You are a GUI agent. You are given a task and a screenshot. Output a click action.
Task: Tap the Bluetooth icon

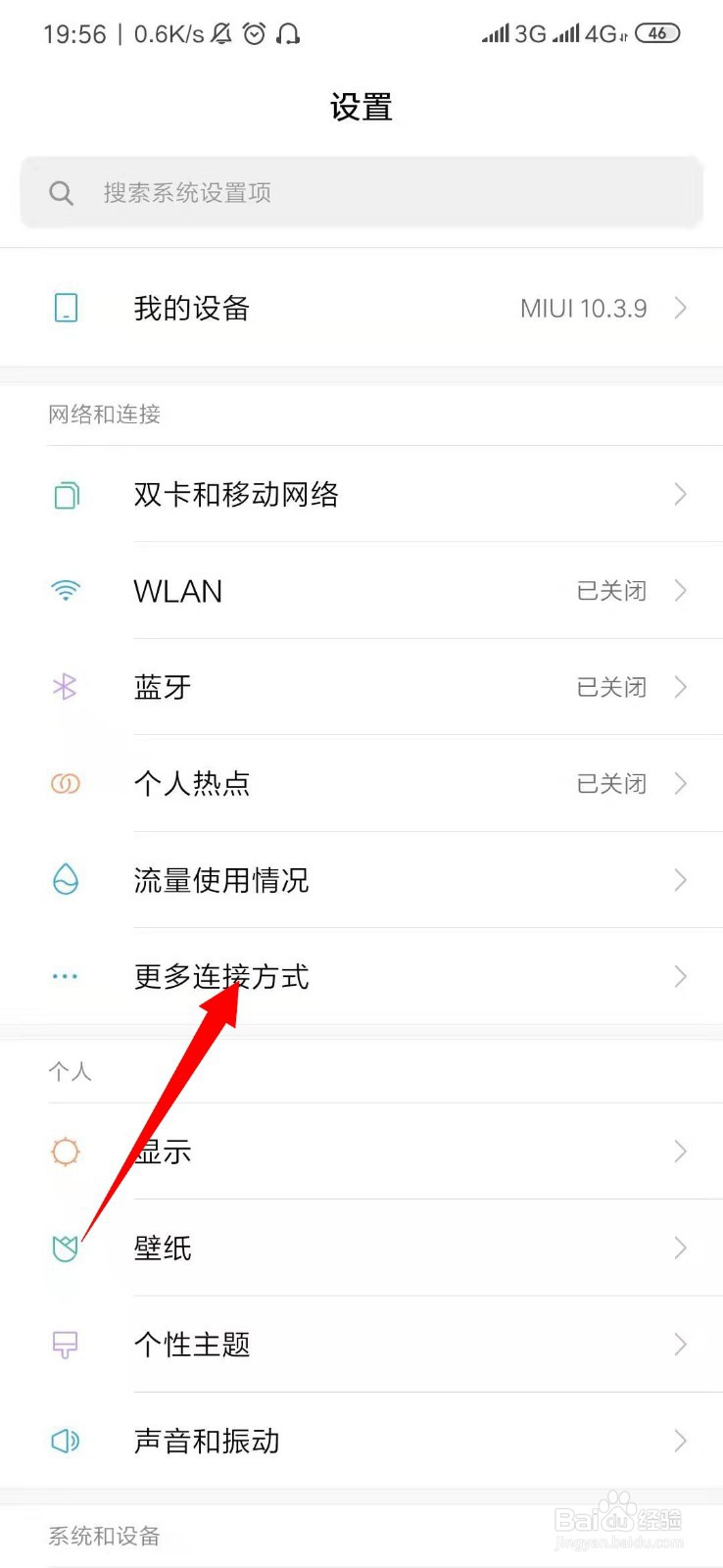pyautogui.click(x=65, y=687)
